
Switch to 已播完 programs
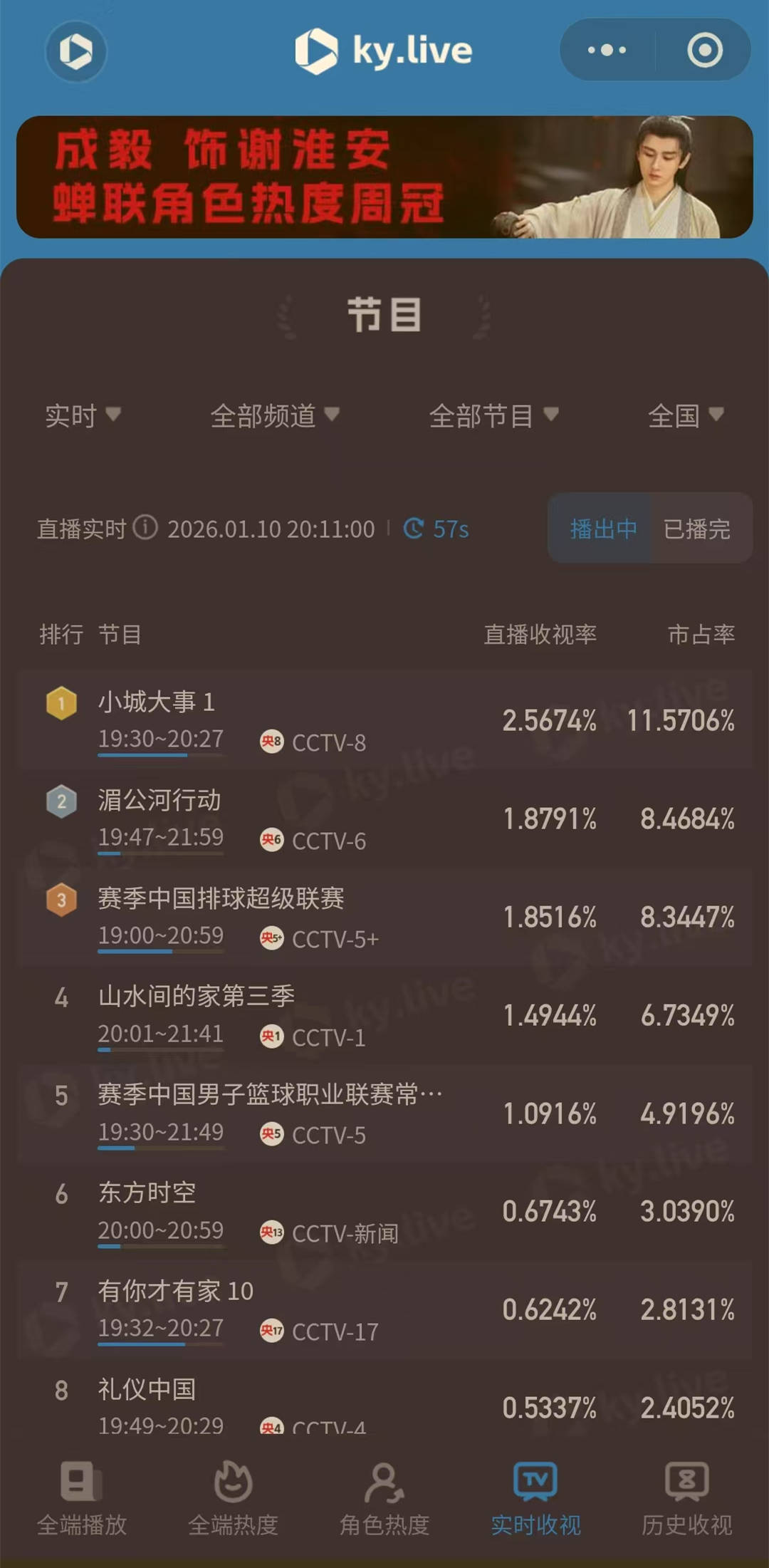(x=697, y=529)
